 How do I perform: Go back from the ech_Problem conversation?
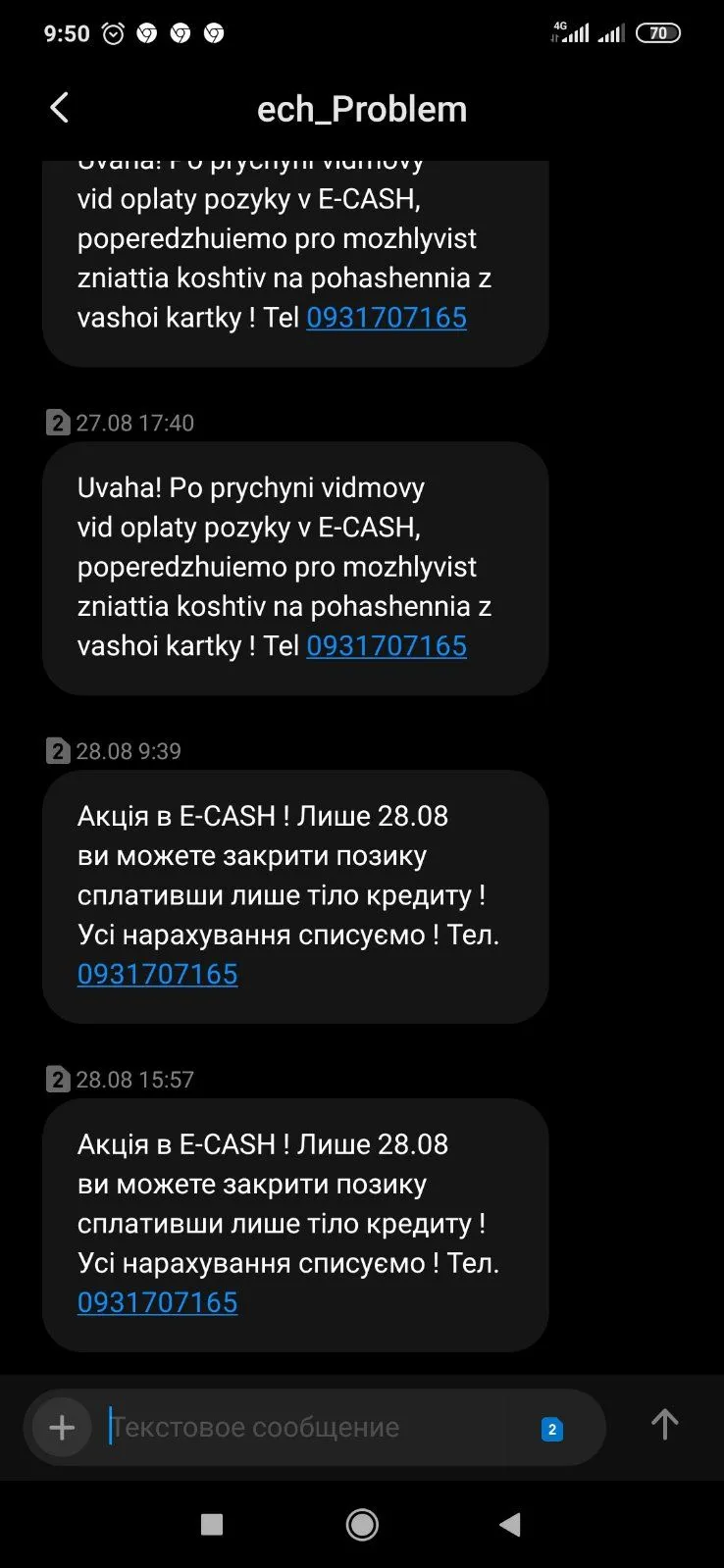[x=60, y=108]
